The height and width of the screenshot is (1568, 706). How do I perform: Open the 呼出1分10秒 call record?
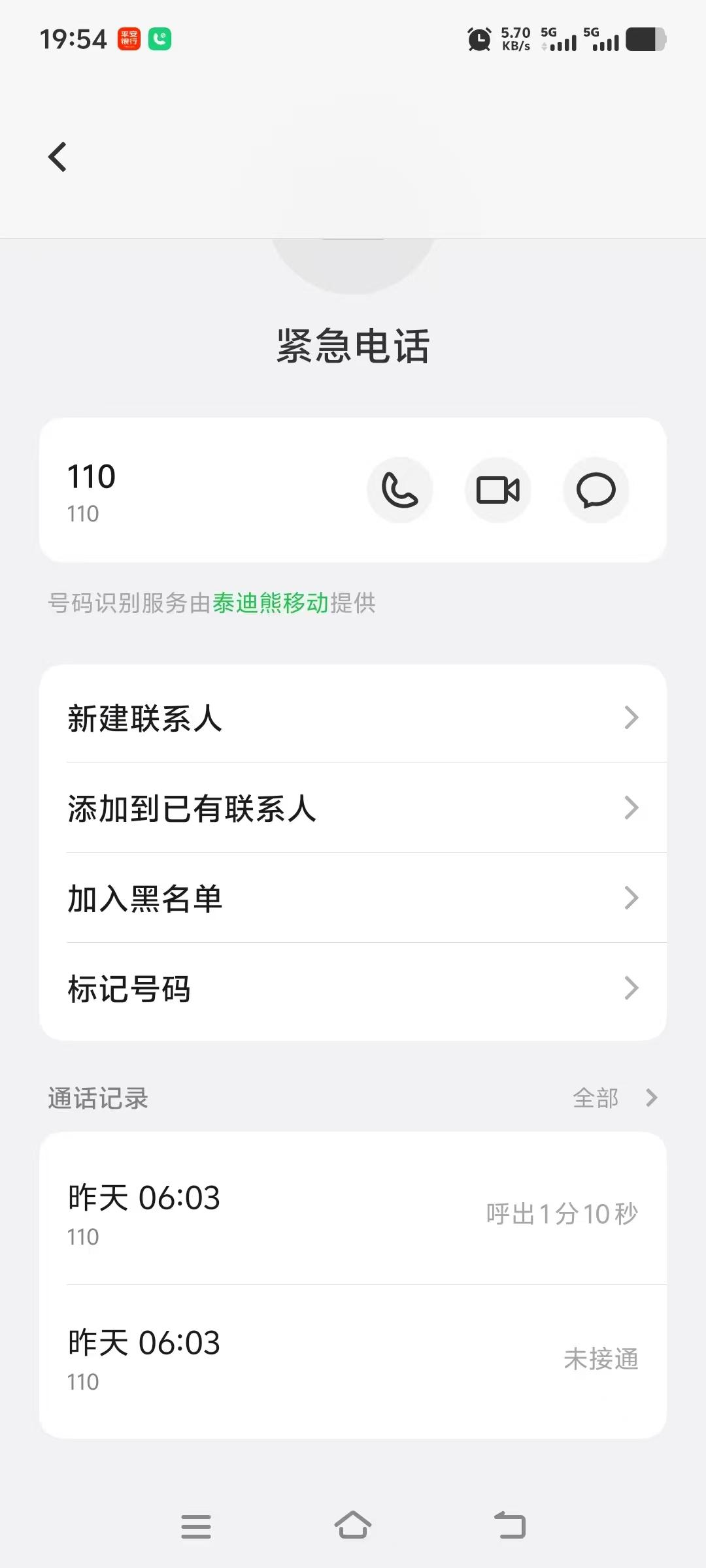(353, 1213)
